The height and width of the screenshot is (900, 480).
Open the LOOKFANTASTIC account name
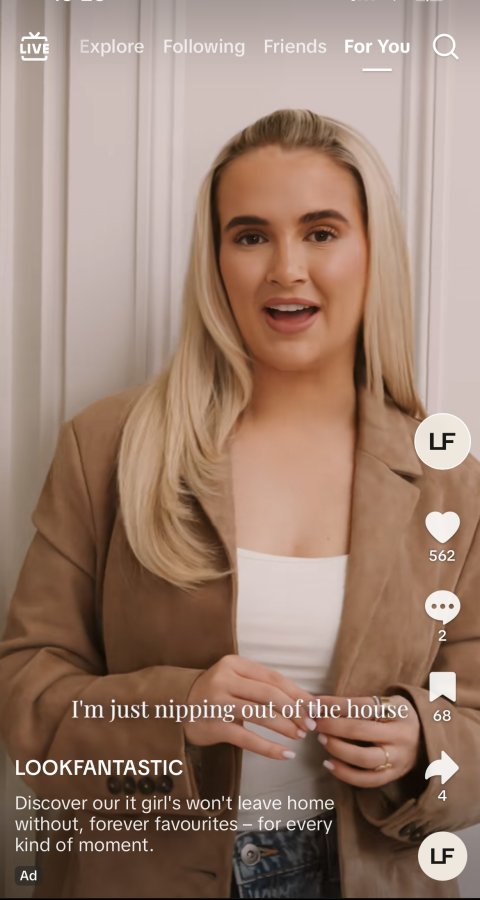[x=99, y=767]
